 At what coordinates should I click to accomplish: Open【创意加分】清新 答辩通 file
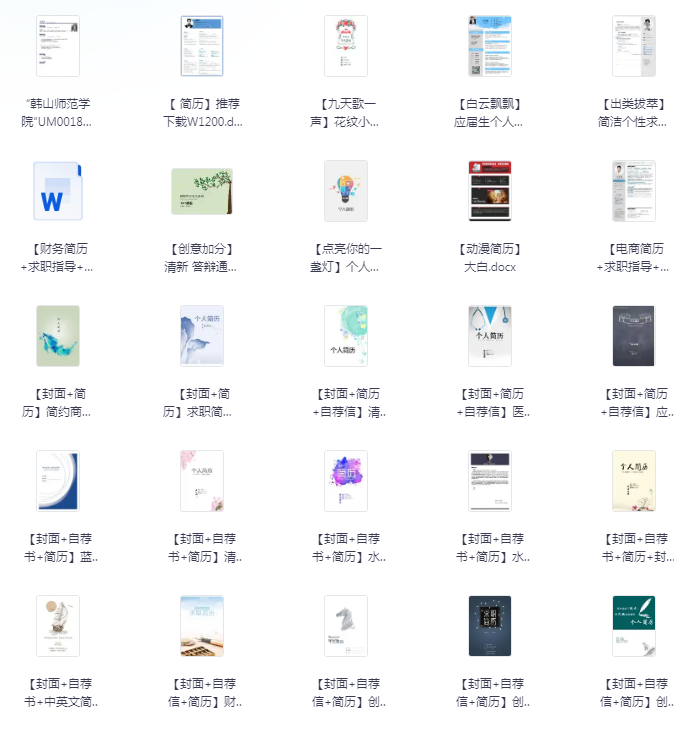(x=202, y=192)
